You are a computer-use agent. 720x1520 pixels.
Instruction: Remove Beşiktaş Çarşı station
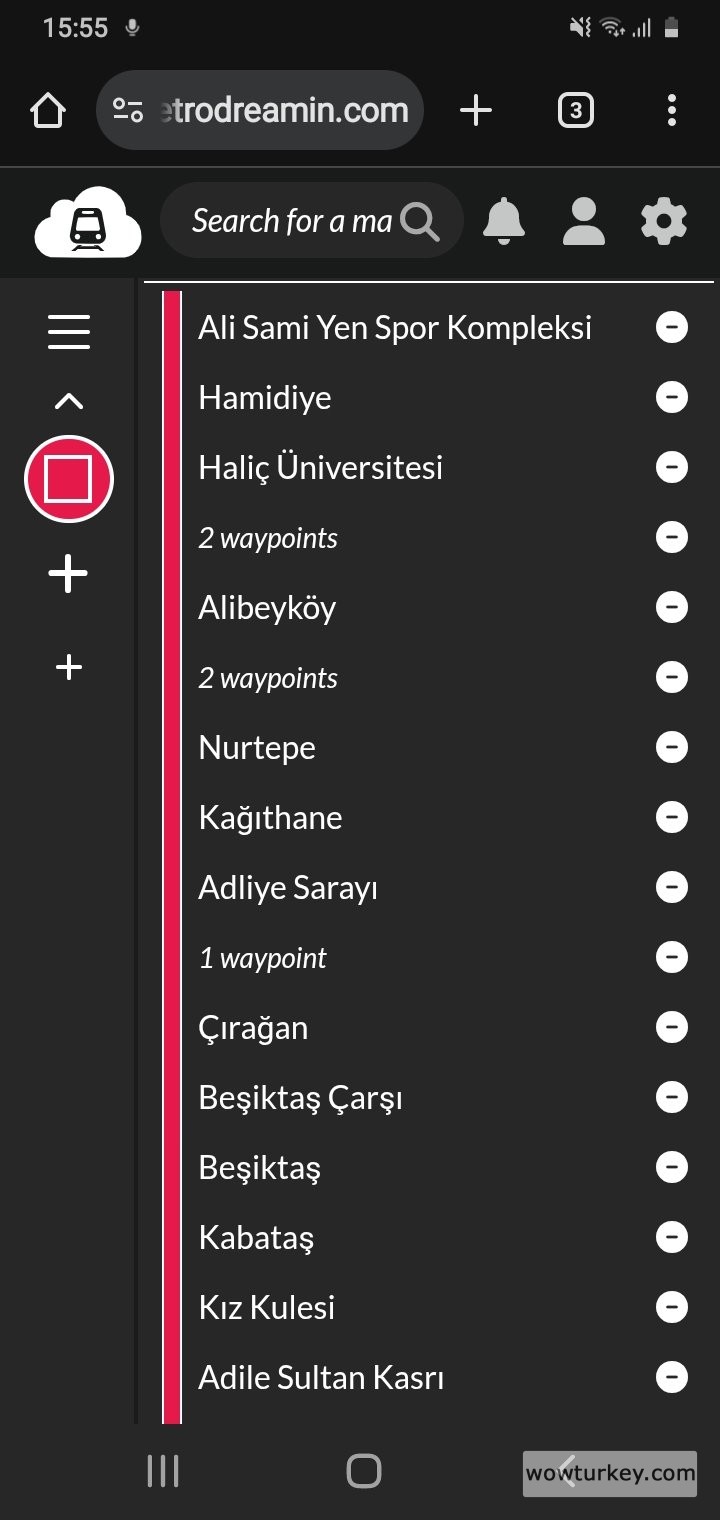pos(672,1097)
